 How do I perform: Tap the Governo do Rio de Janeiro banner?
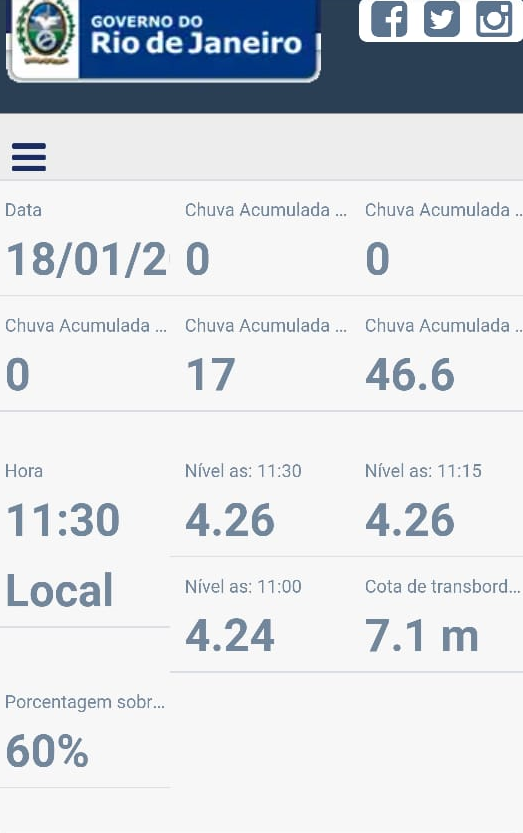(163, 40)
